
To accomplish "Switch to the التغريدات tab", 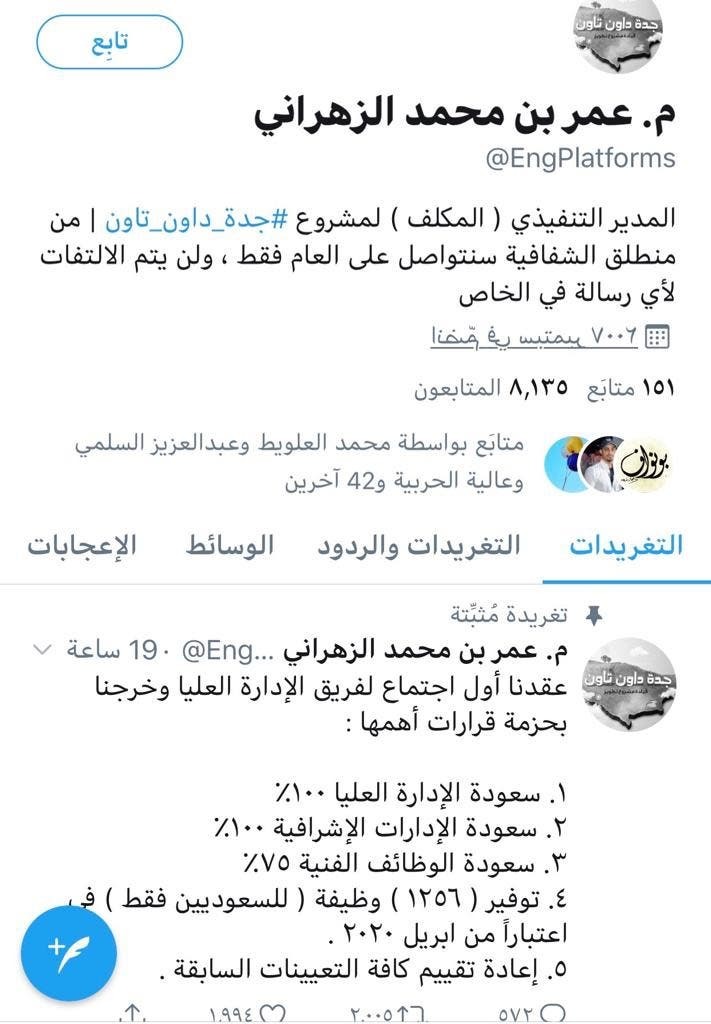I will pyautogui.click(x=626, y=546).
